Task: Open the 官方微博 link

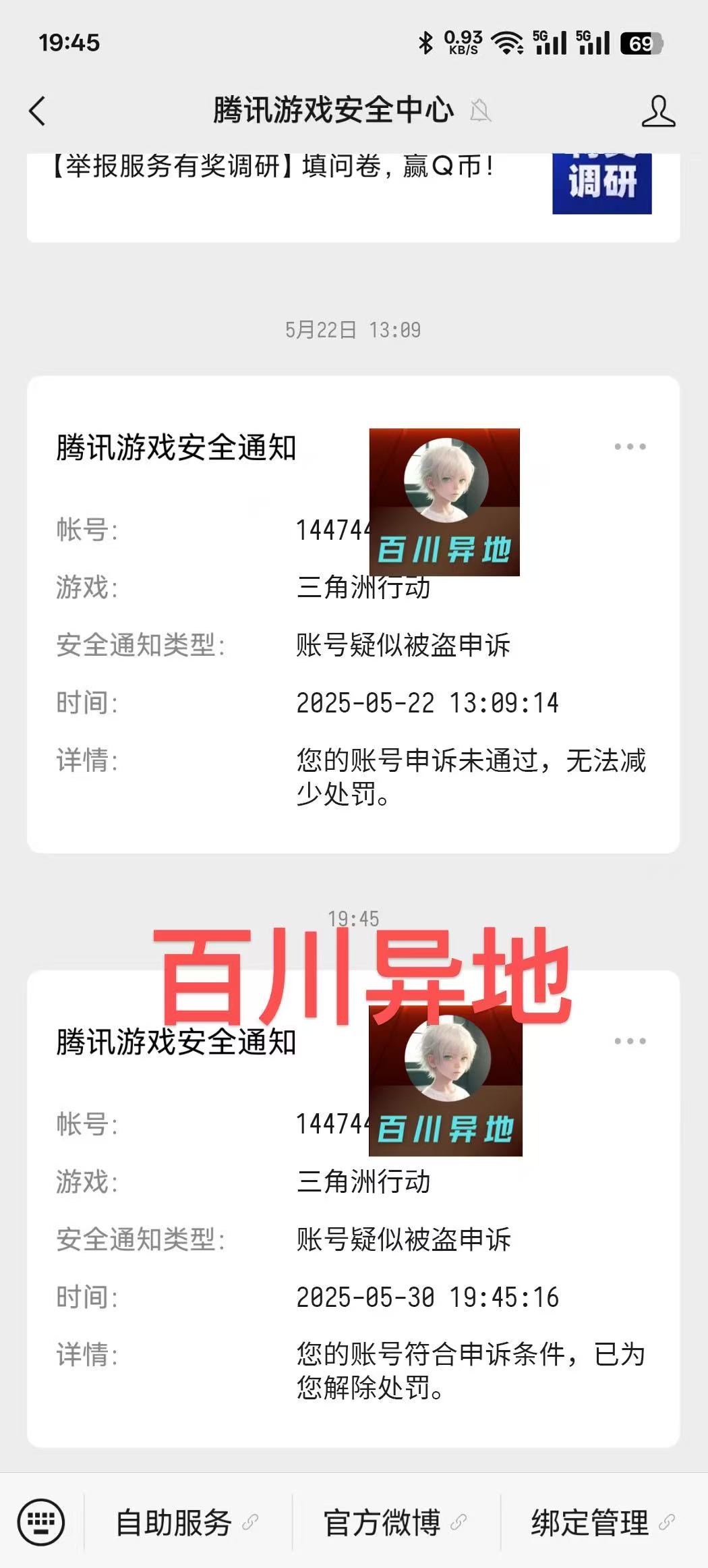Action: pos(396,1522)
